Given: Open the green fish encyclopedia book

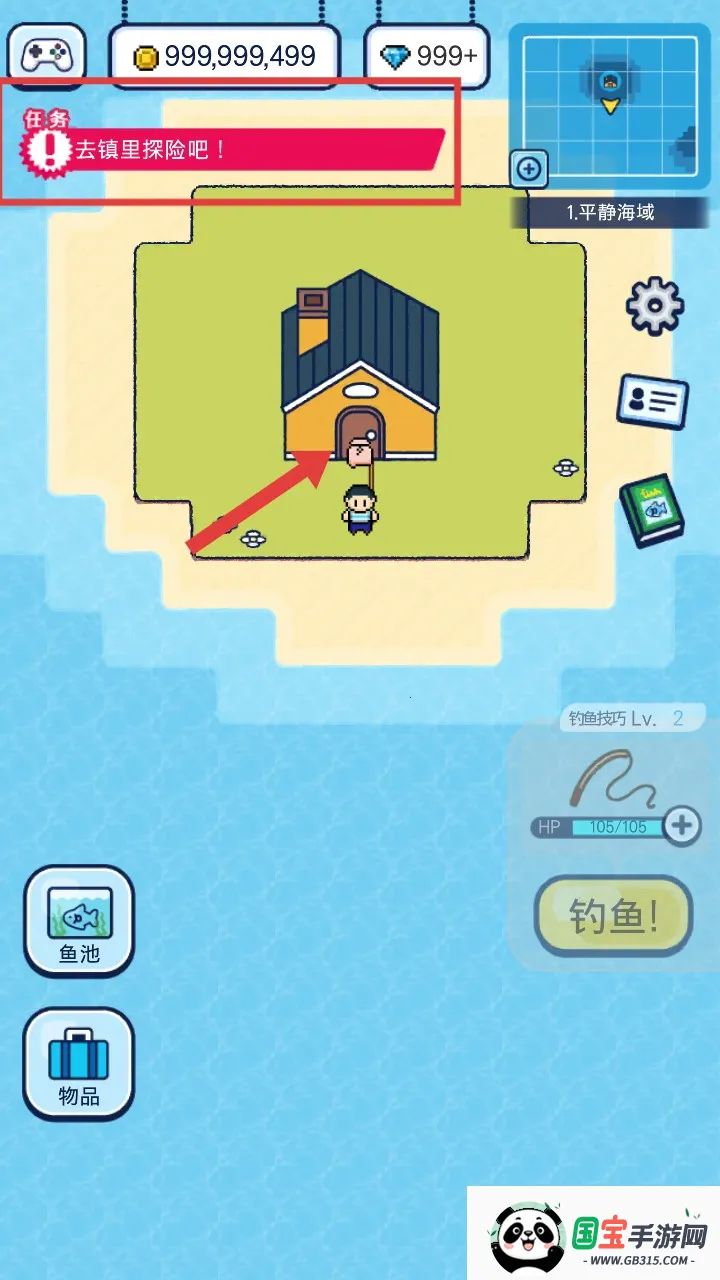Looking at the screenshot, I should pyautogui.click(x=651, y=510).
